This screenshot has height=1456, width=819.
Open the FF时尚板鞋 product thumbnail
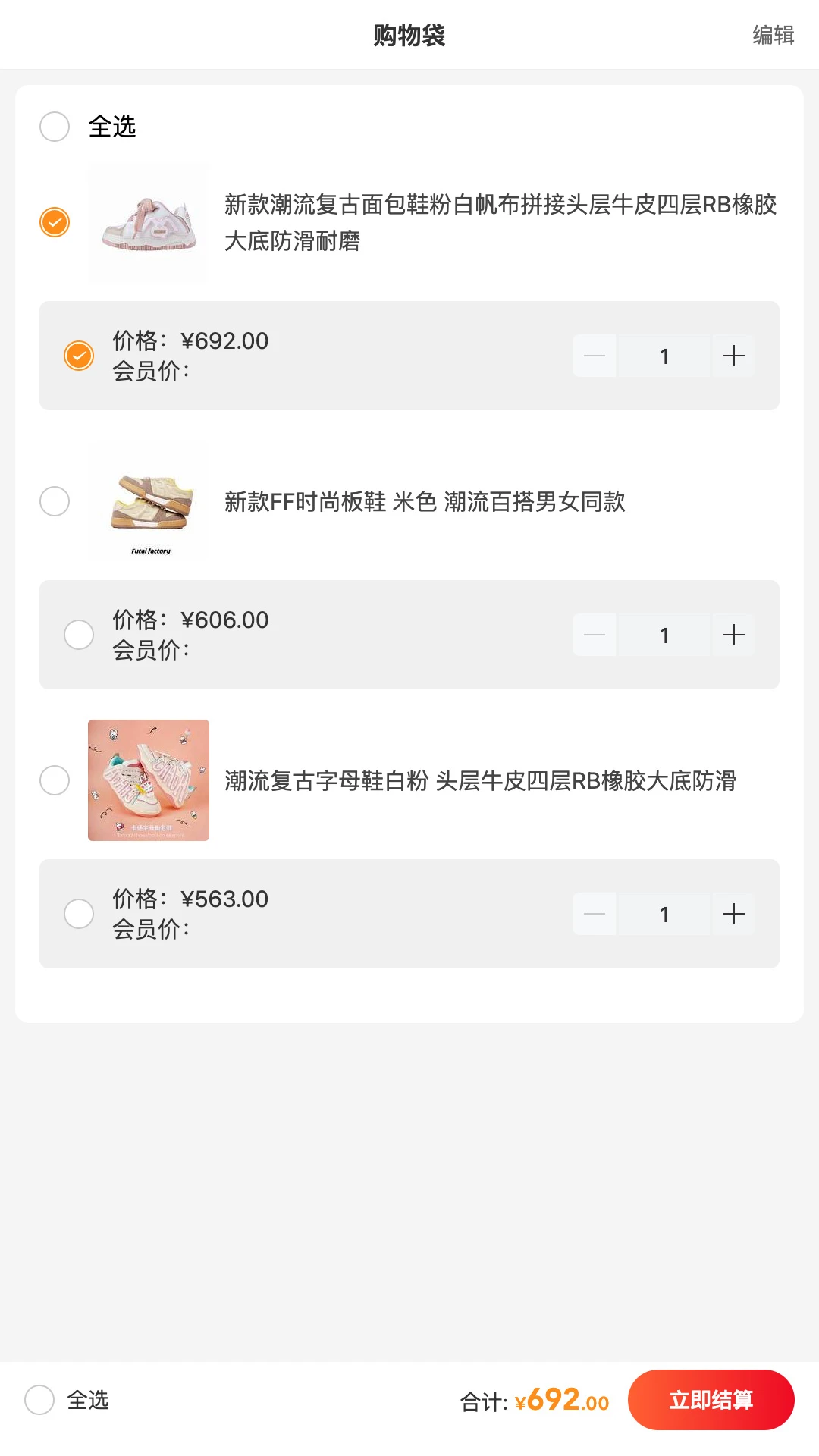[x=148, y=501]
